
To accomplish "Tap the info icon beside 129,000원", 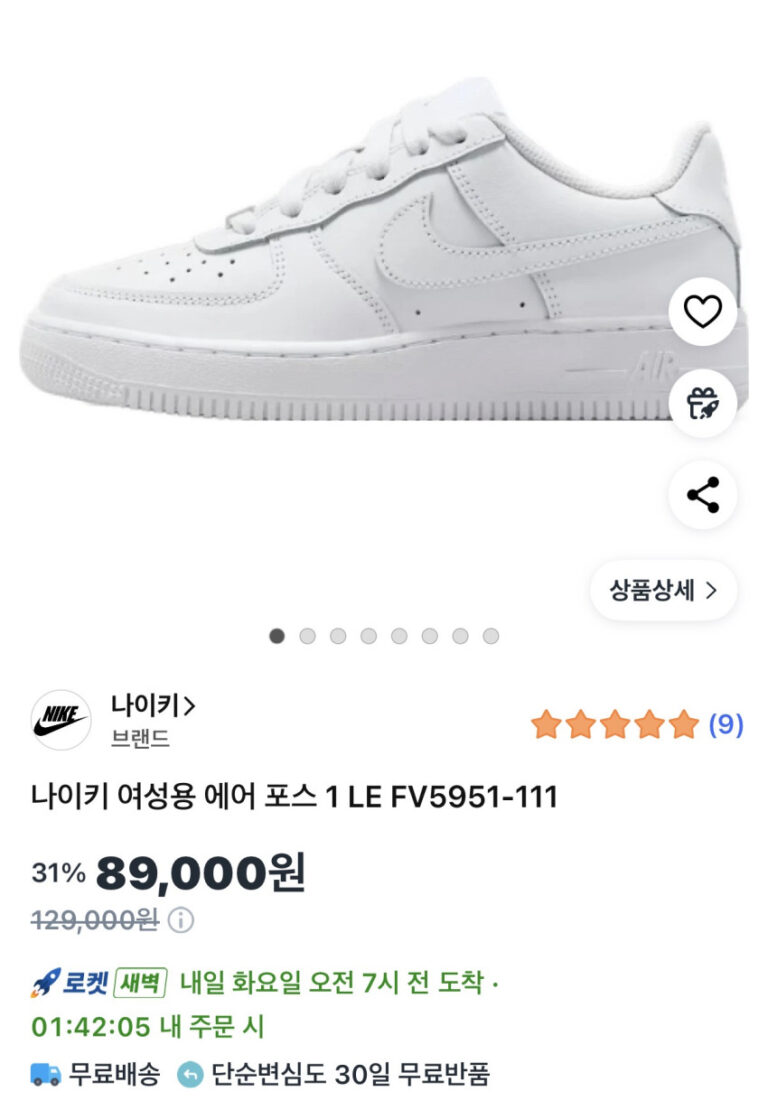I will click(180, 920).
